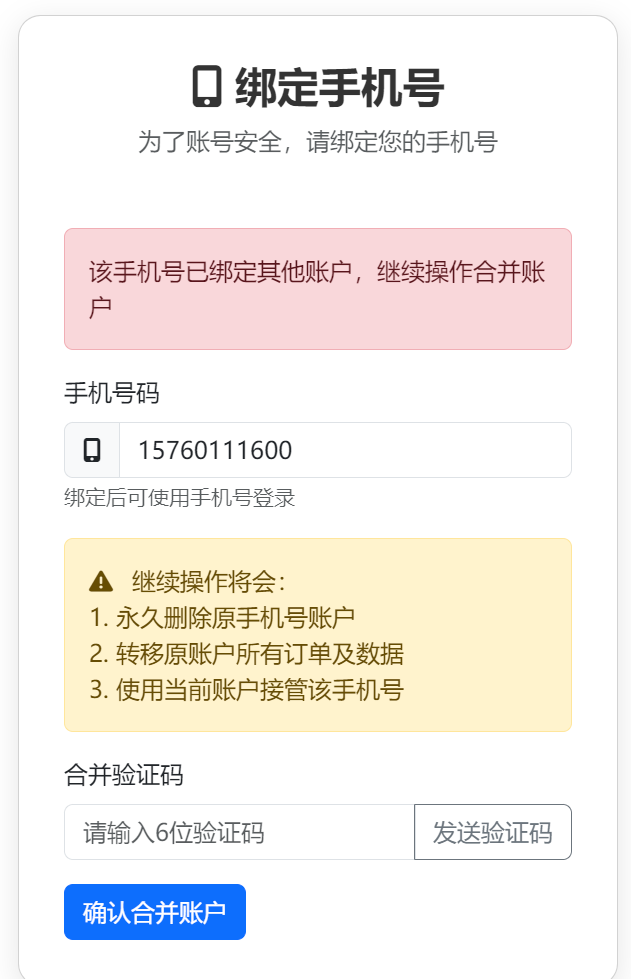The image size is (631, 979).
Task: Focus the 6-digit merge verification code field
Action: 239,832
